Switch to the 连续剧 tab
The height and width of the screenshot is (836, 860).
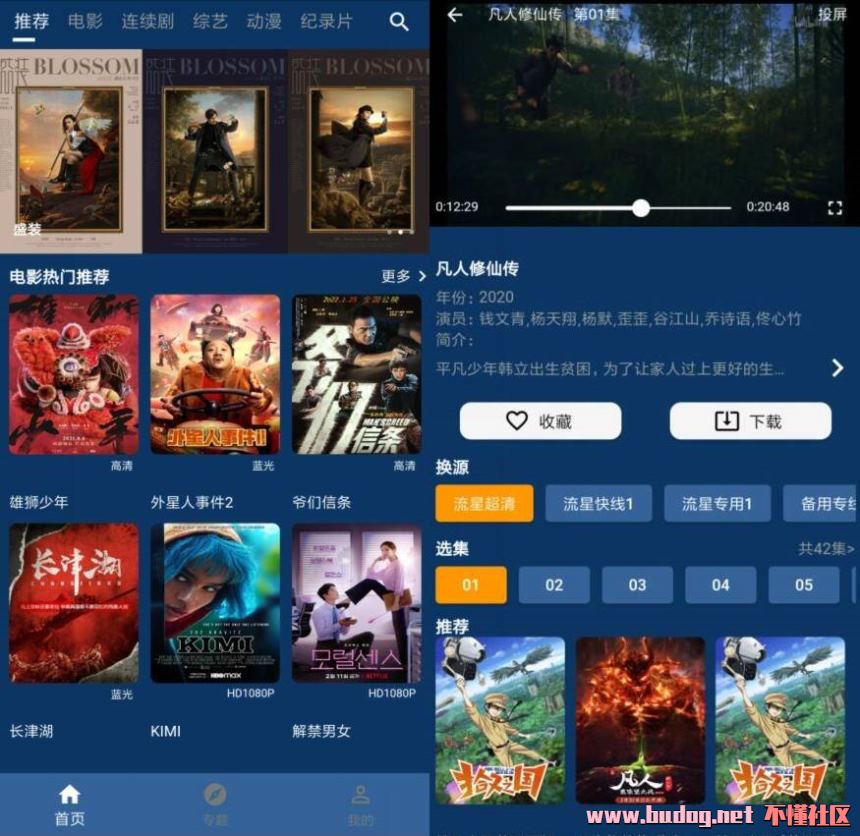tap(147, 21)
